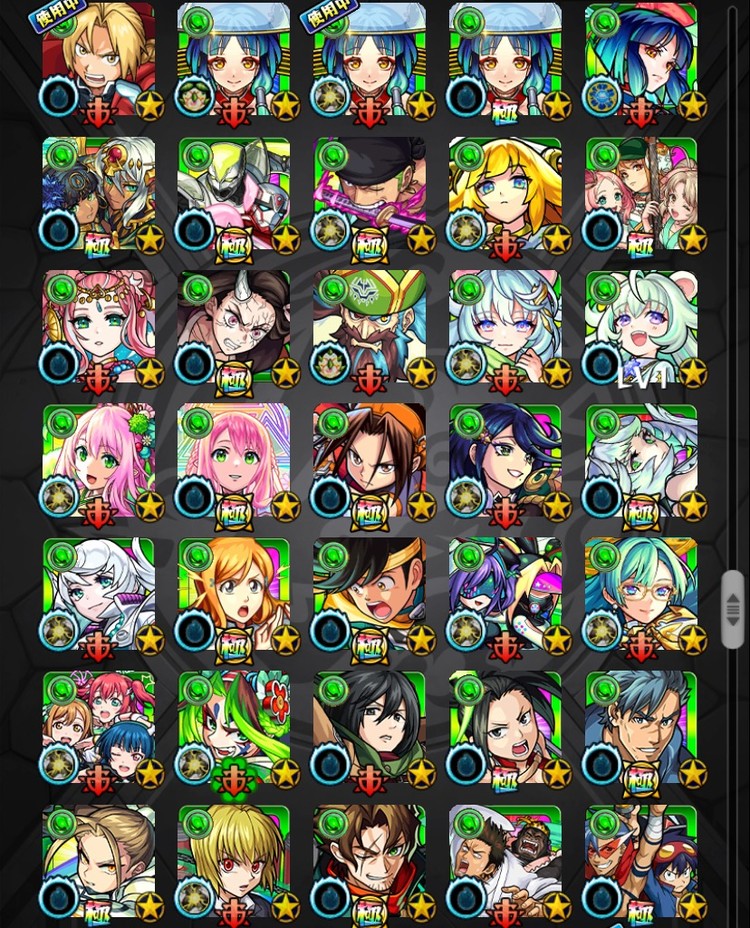Choose the white and pink armored robots tile
This screenshot has height=928, width=750.
click(234, 195)
